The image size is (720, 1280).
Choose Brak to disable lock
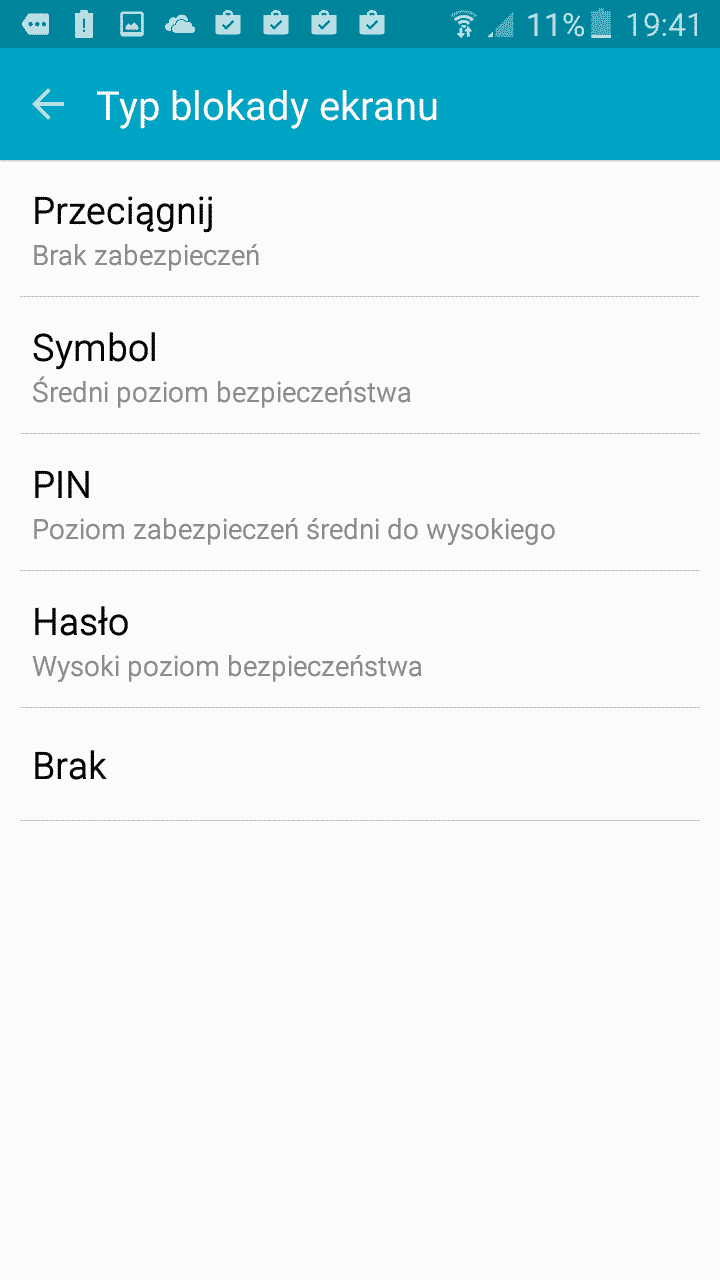(x=360, y=766)
